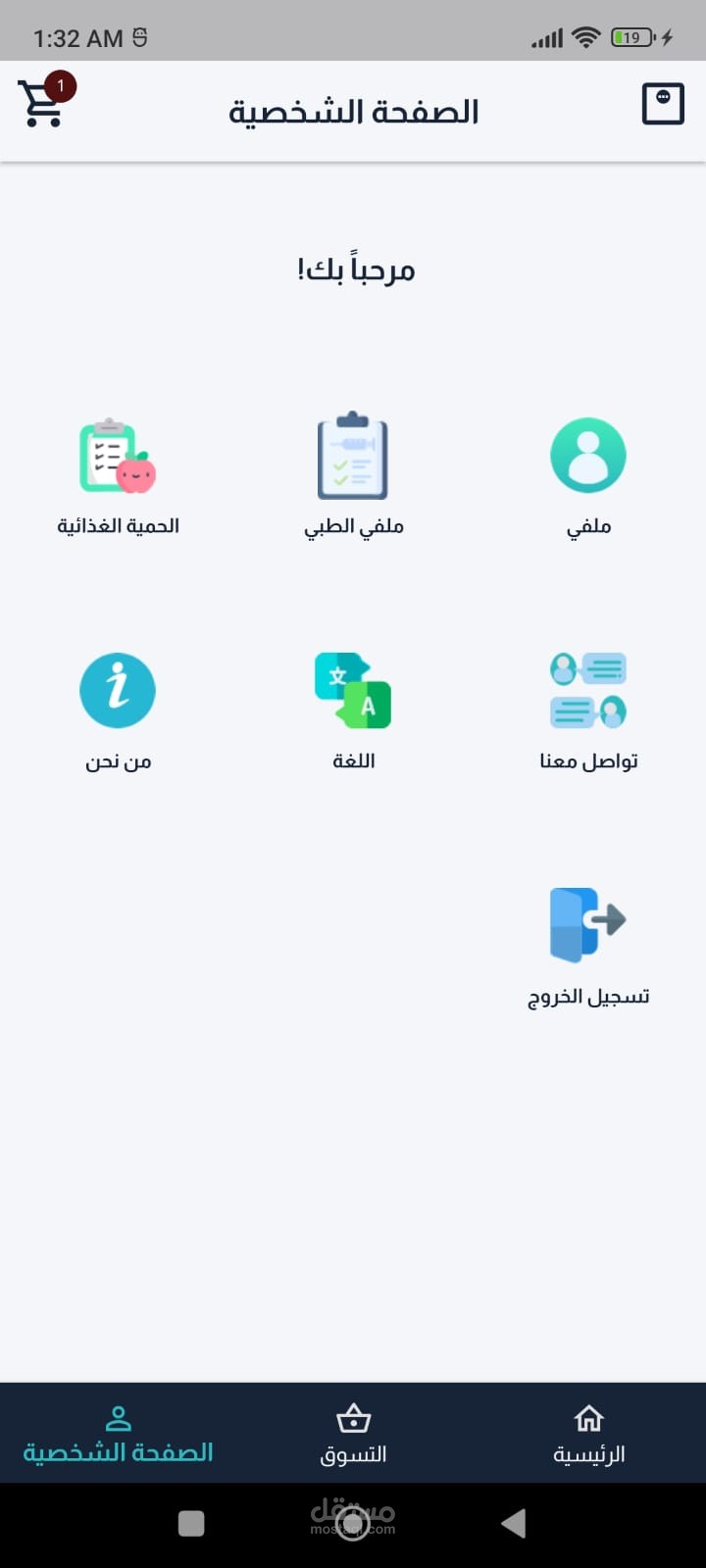
Task: Open recent apps from navigation bar
Action: tap(191, 1523)
